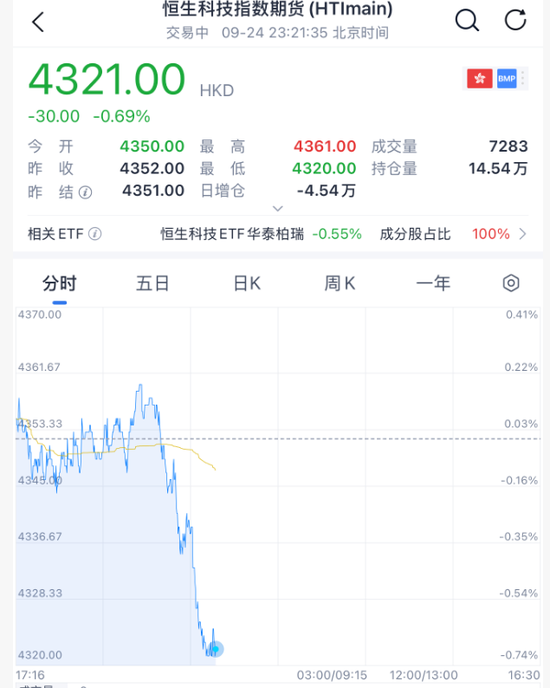Switch to the 一年 chart tab

pyautogui.click(x=433, y=284)
